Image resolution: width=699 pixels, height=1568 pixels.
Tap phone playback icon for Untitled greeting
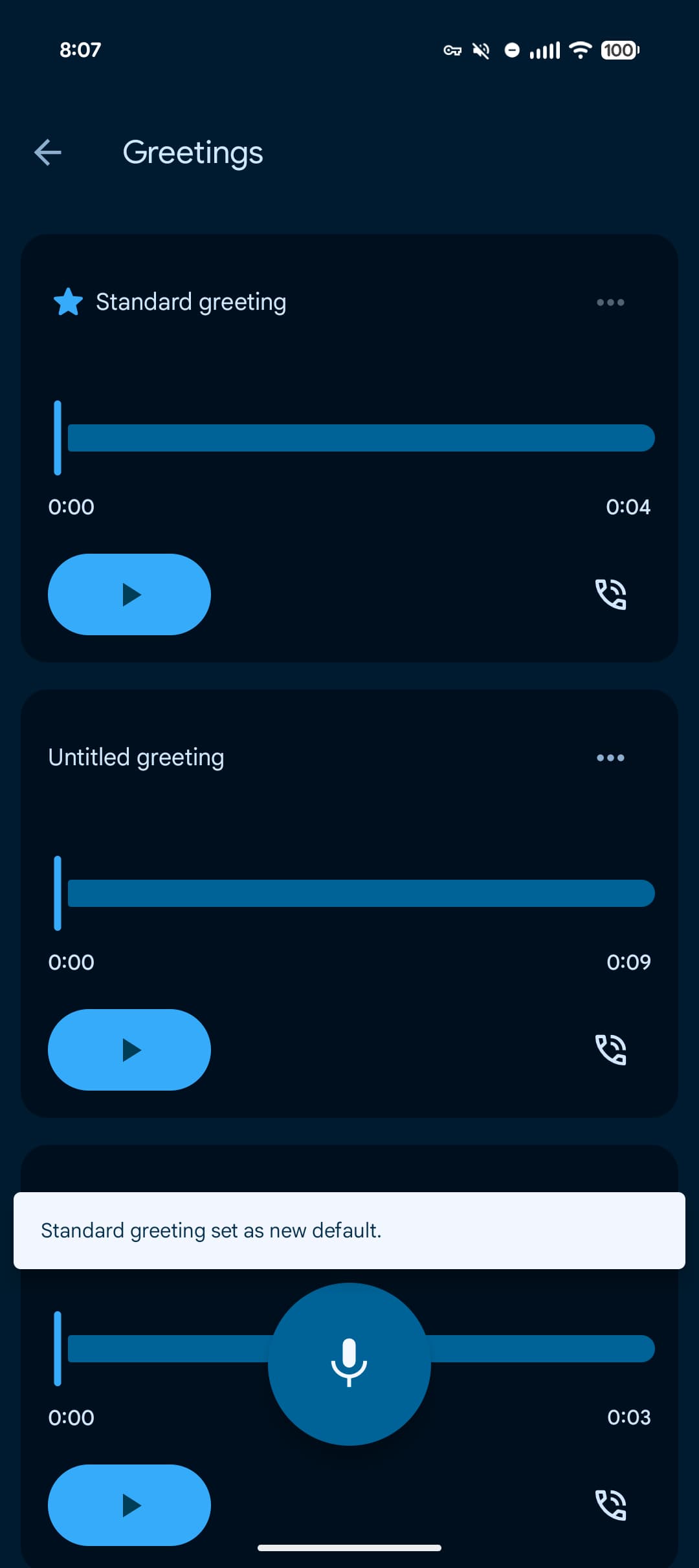tap(610, 1050)
